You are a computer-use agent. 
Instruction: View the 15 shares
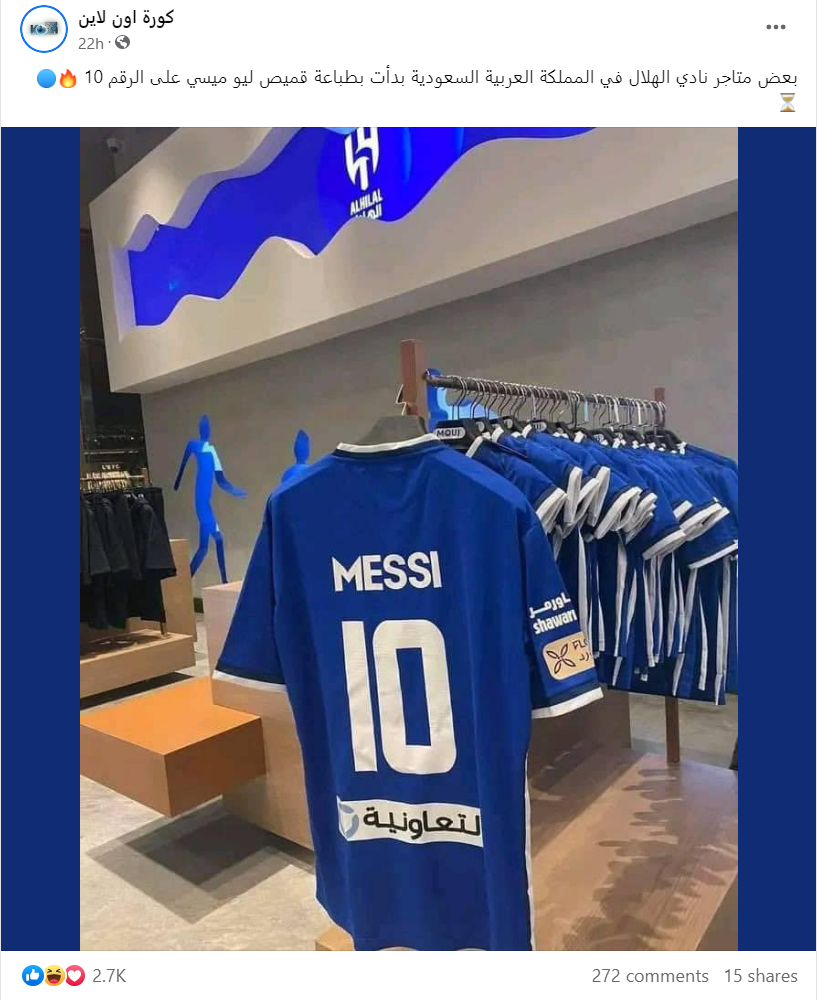coord(760,976)
